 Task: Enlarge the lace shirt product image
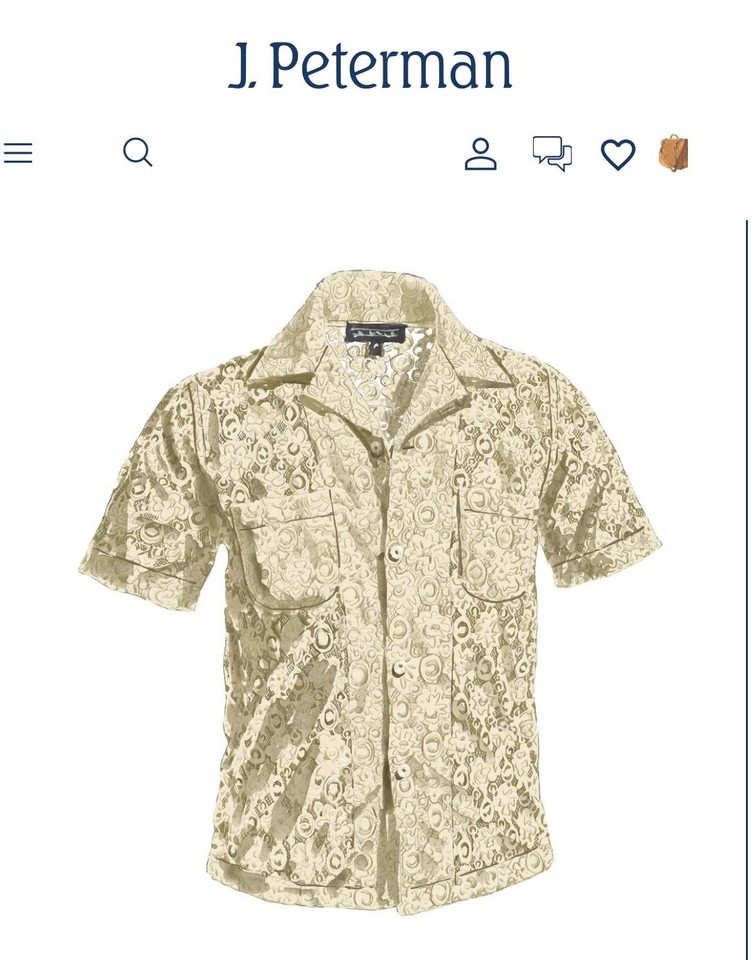pyautogui.click(x=372, y=590)
